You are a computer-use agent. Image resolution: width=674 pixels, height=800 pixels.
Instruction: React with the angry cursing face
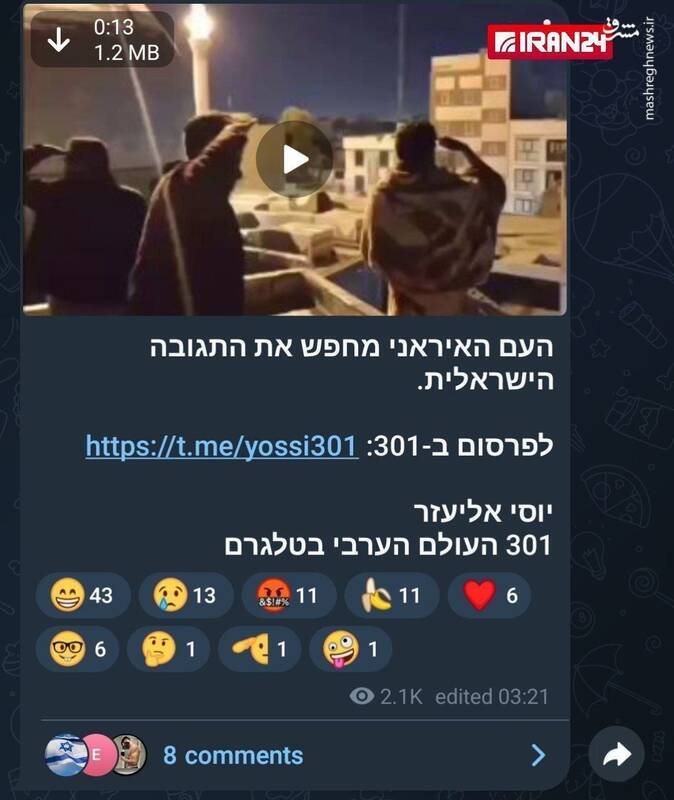tap(288, 596)
